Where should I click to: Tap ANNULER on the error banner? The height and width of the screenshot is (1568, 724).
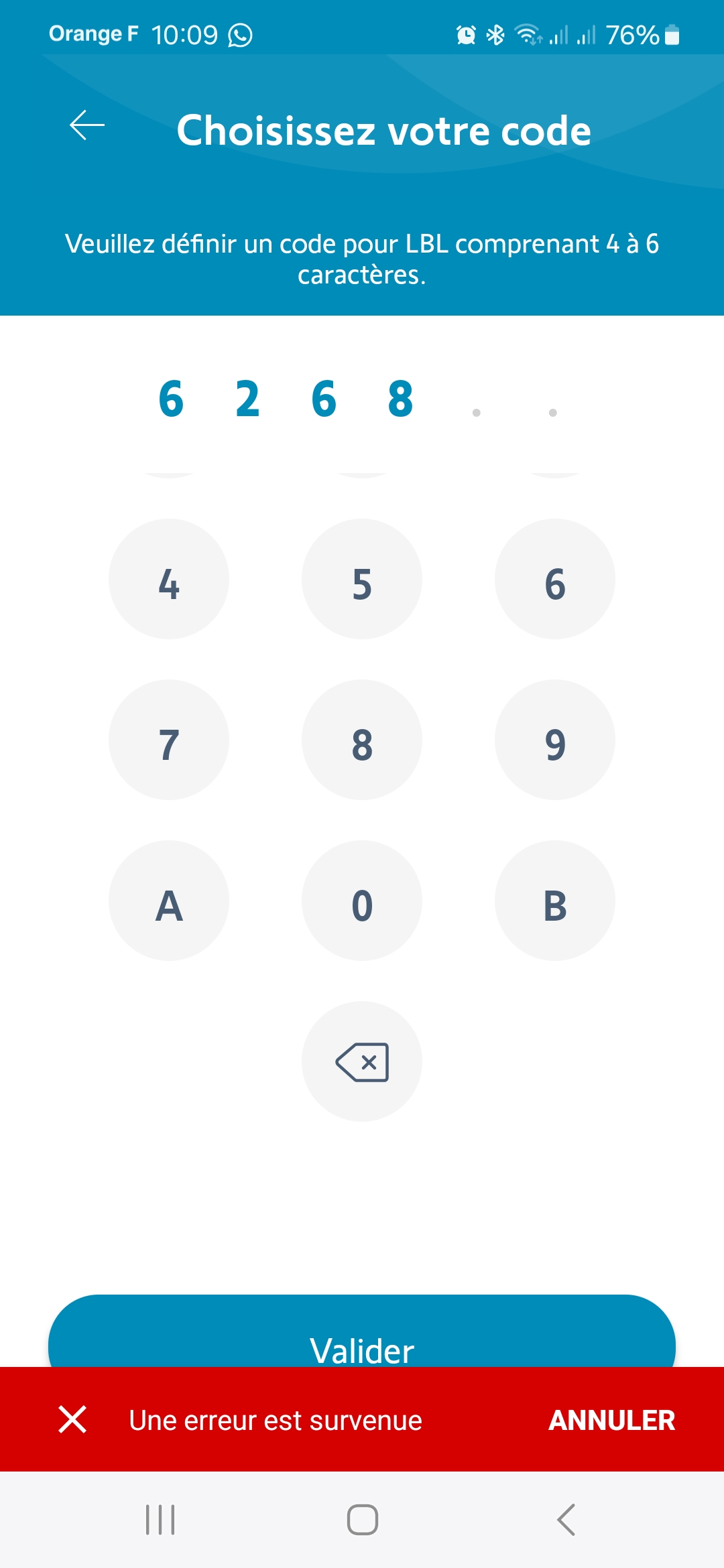coord(611,1421)
